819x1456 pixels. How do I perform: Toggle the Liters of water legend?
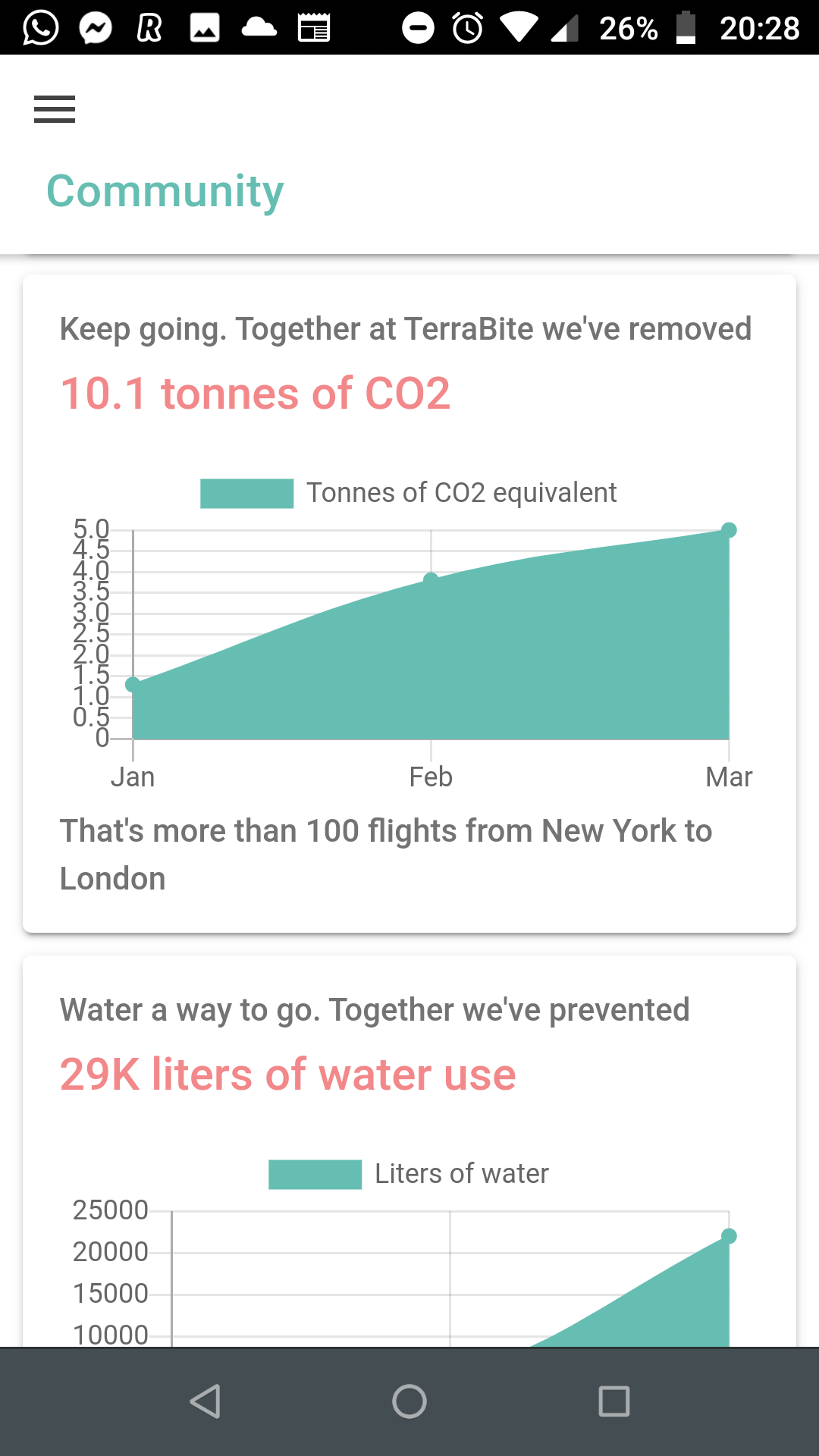coord(409,1174)
